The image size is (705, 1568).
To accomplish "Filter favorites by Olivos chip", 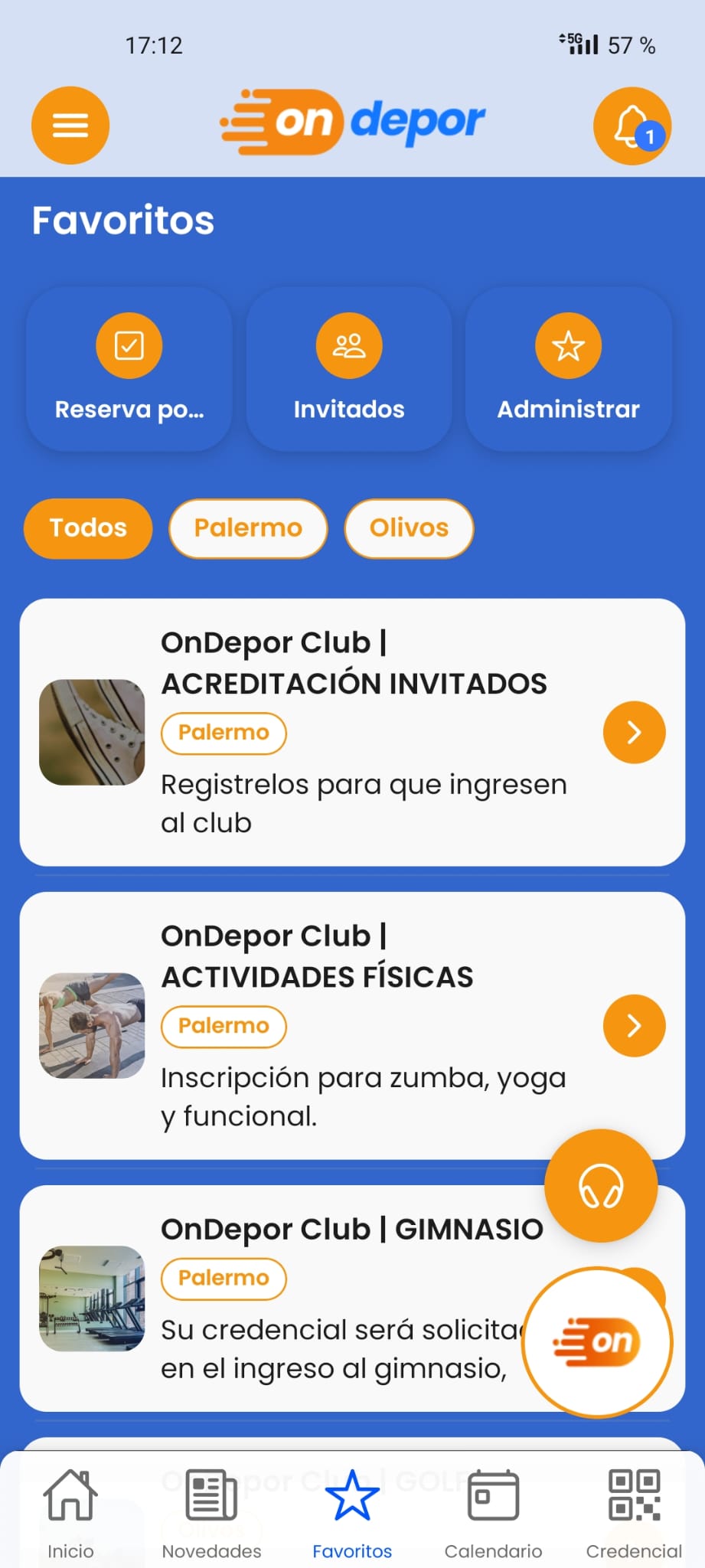I will coord(409,528).
